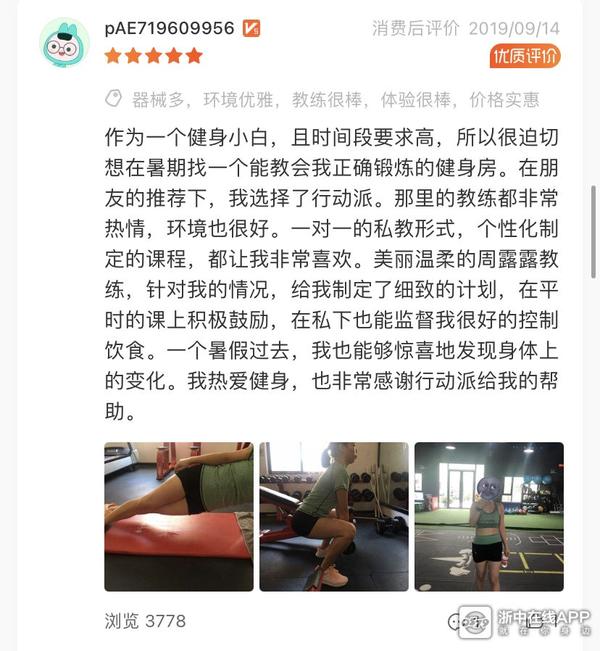The width and height of the screenshot is (600, 651).
Task: Open the standing gym photo with masked face
Action: pyautogui.click(x=488, y=516)
